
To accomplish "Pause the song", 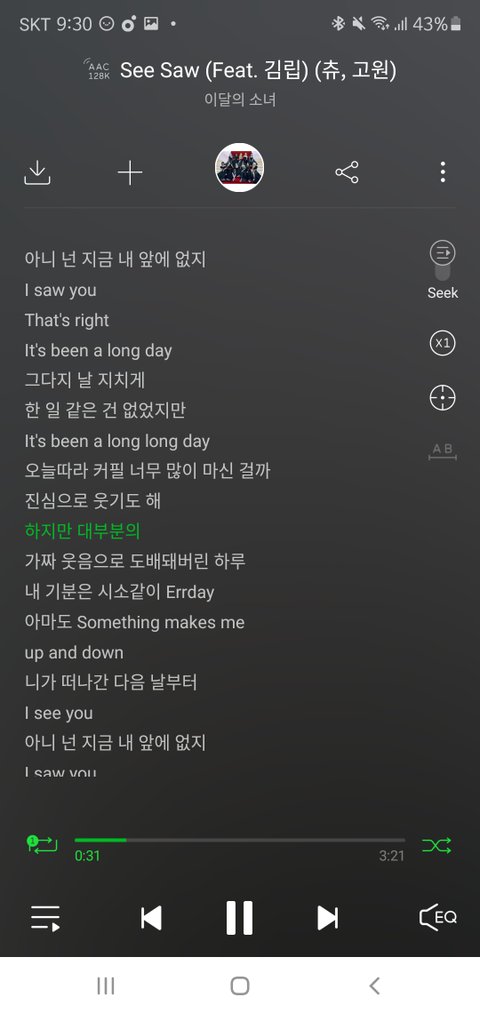I will tap(240, 917).
